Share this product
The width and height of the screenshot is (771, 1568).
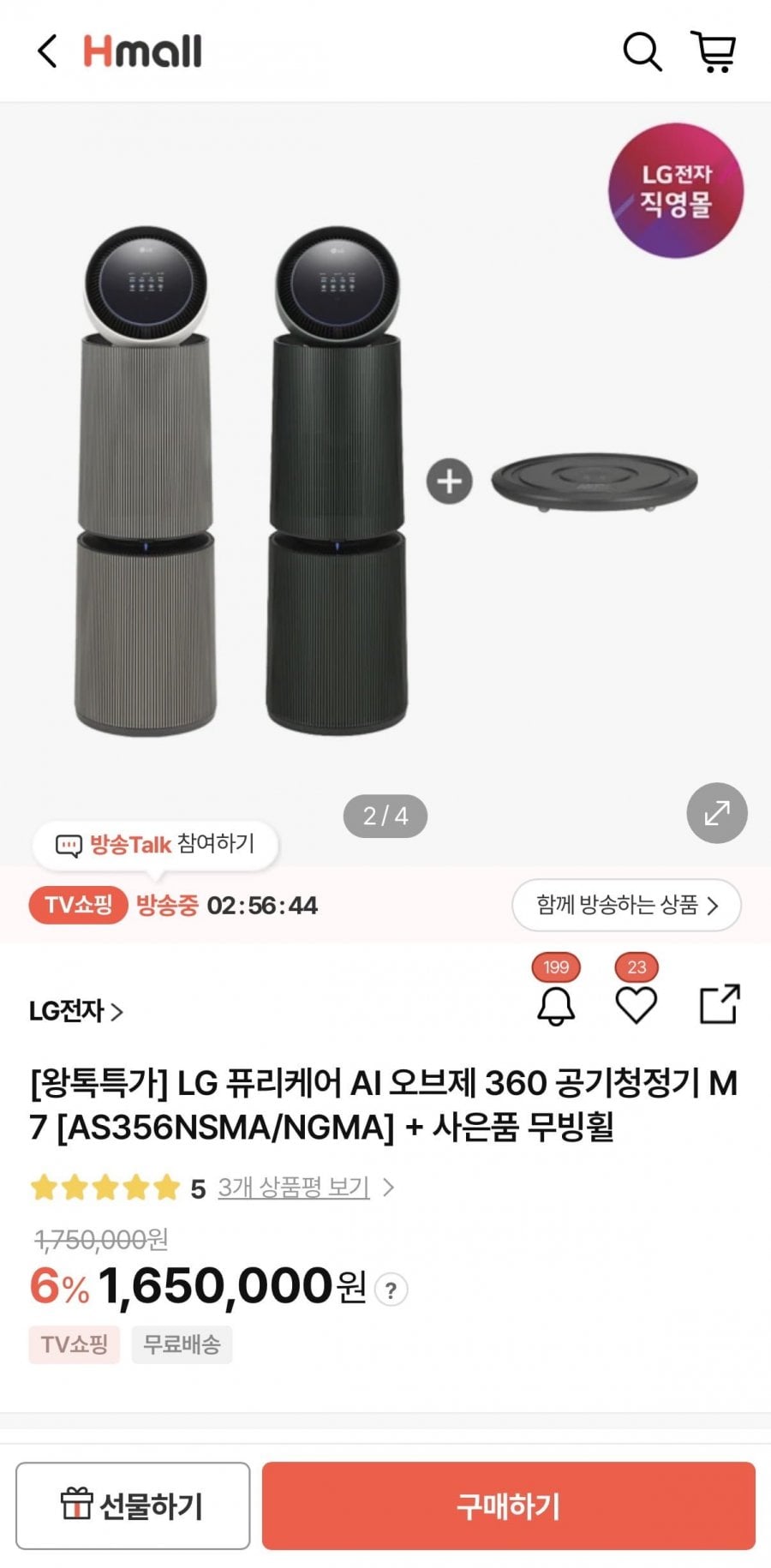pos(719,1005)
